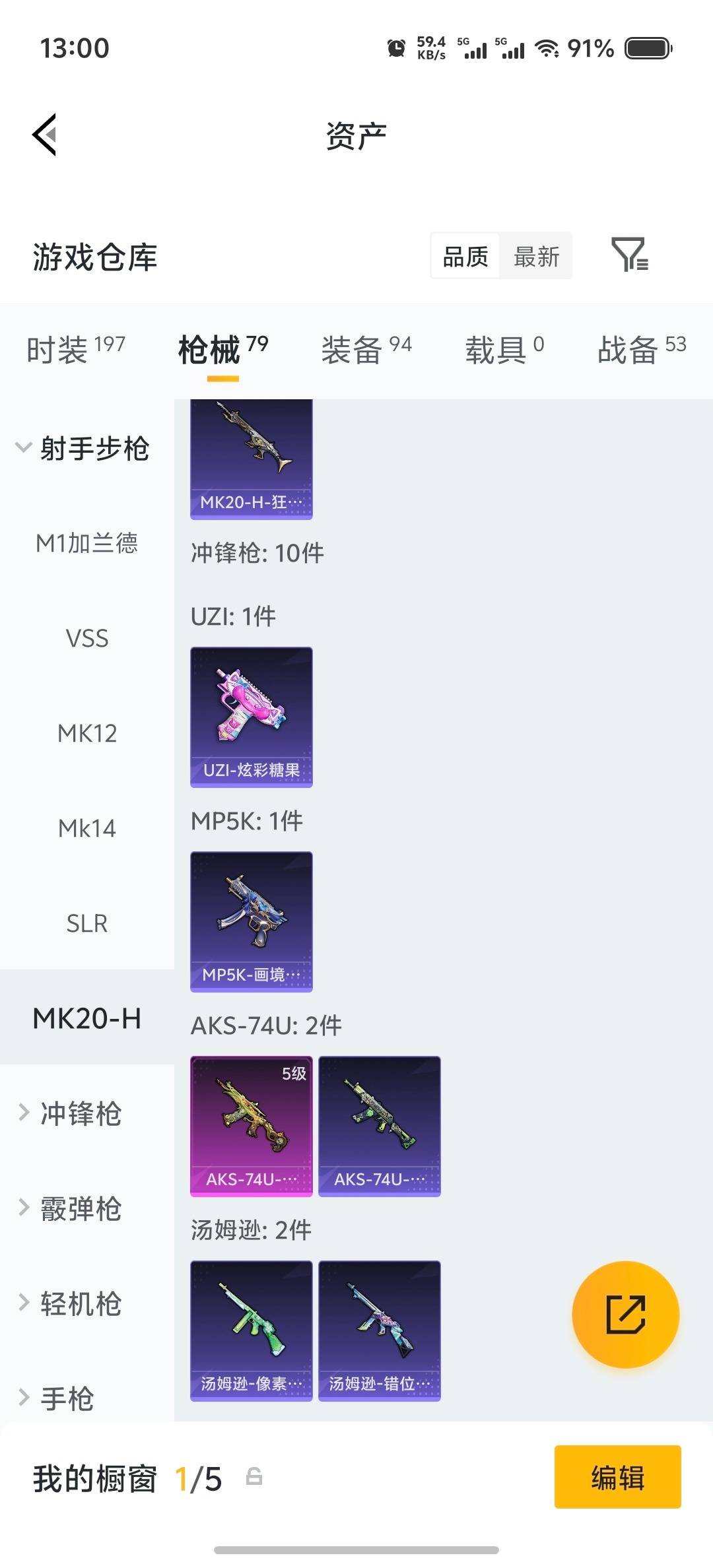The width and height of the screenshot is (713, 1568).
Task: Select SLR in the sidebar
Action: click(86, 923)
